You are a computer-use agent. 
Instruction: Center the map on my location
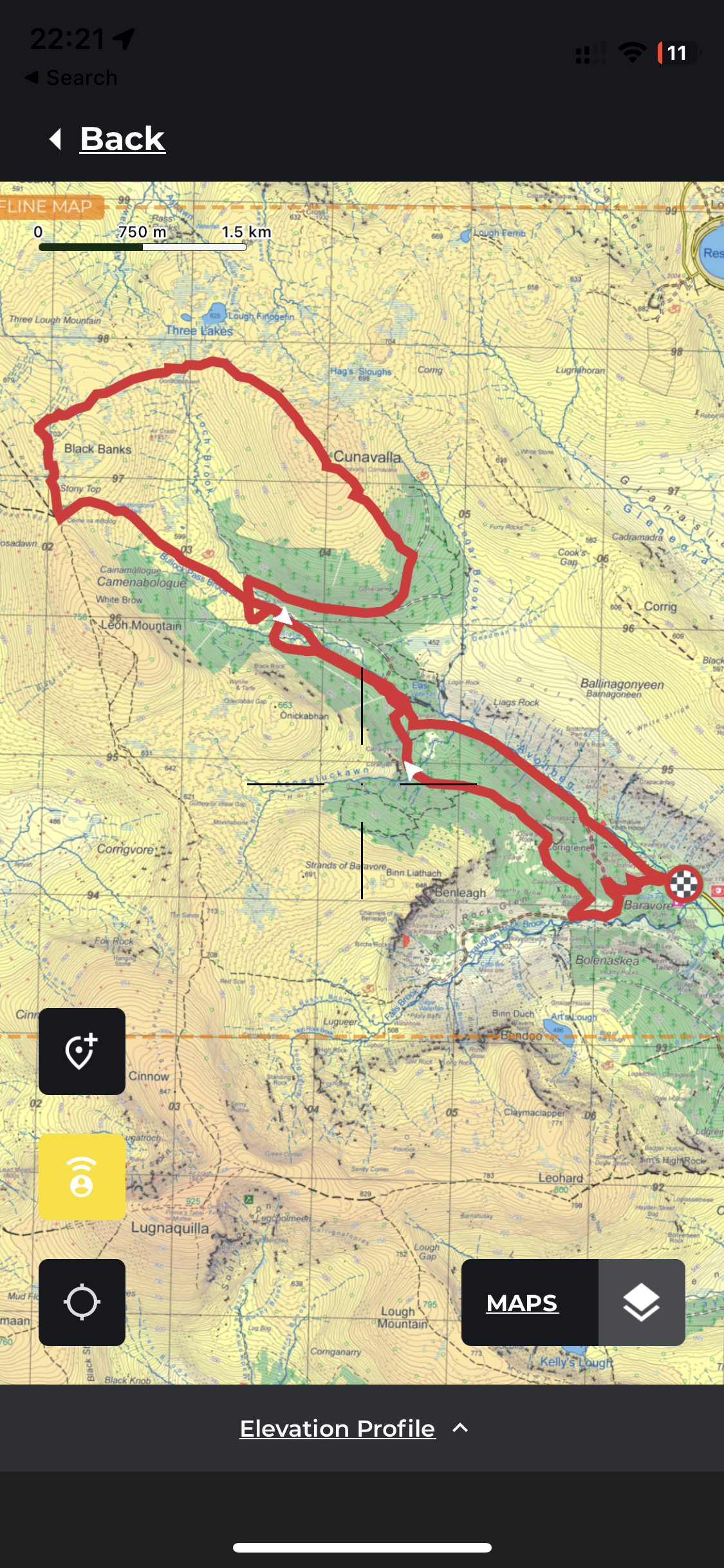click(x=82, y=1302)
